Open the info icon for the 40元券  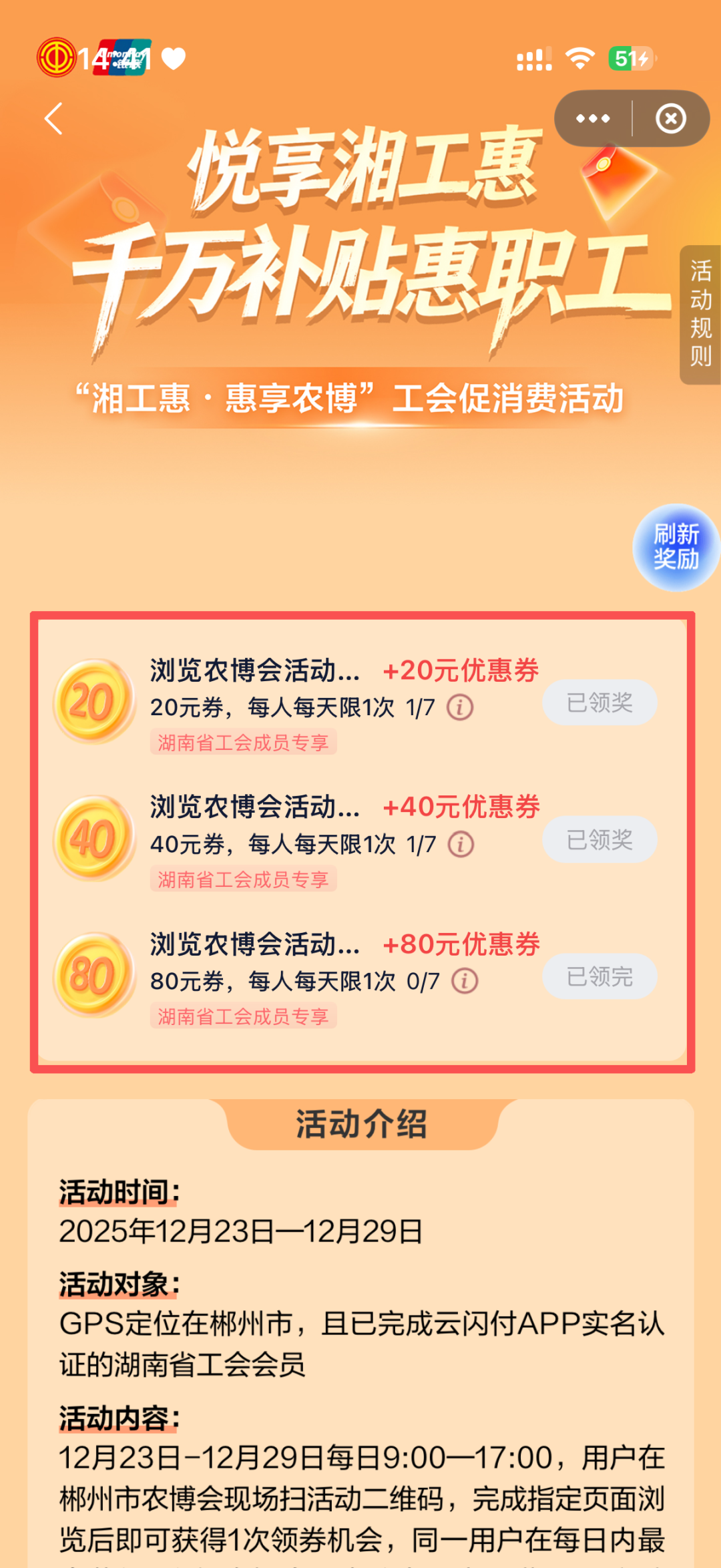coord(461,844)
